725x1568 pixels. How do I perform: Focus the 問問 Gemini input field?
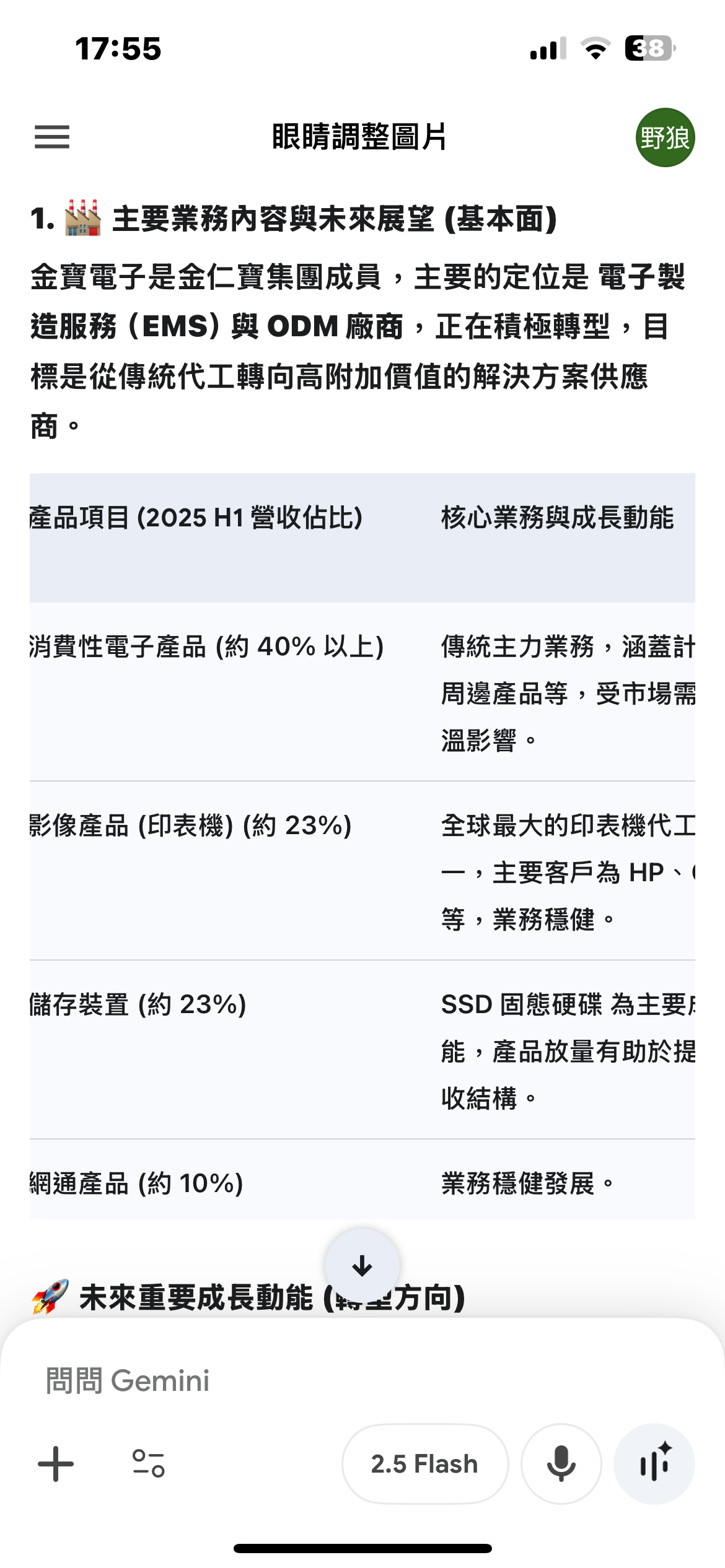tap(362, 1380)
